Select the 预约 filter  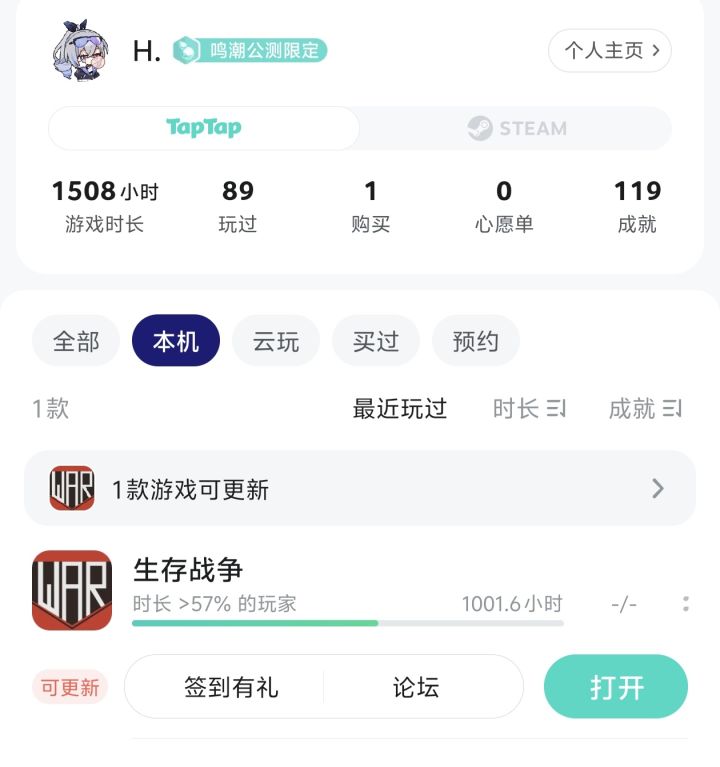(475, 340)
